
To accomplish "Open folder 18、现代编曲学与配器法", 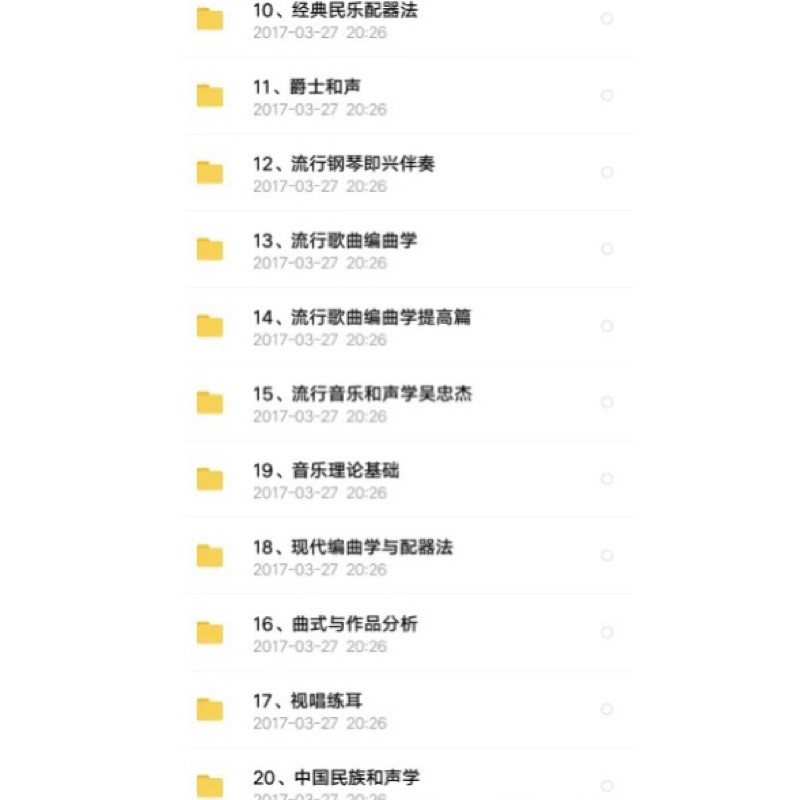I will point(408,556).
